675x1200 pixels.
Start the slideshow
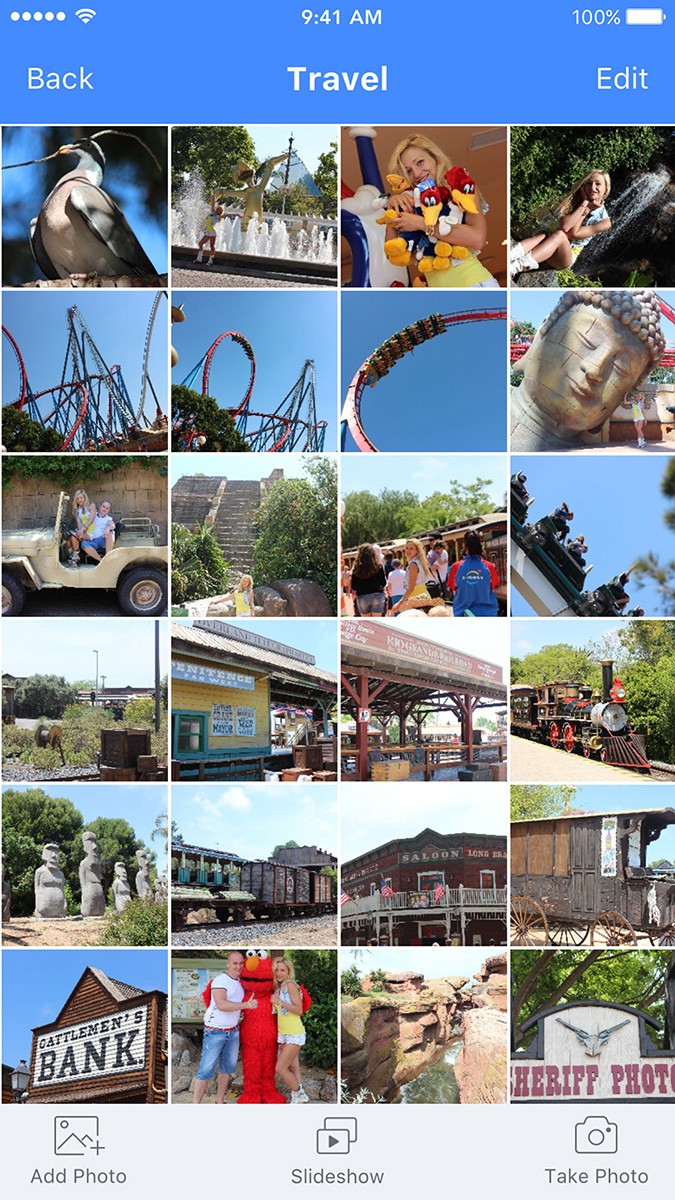tap(337, 1151)
